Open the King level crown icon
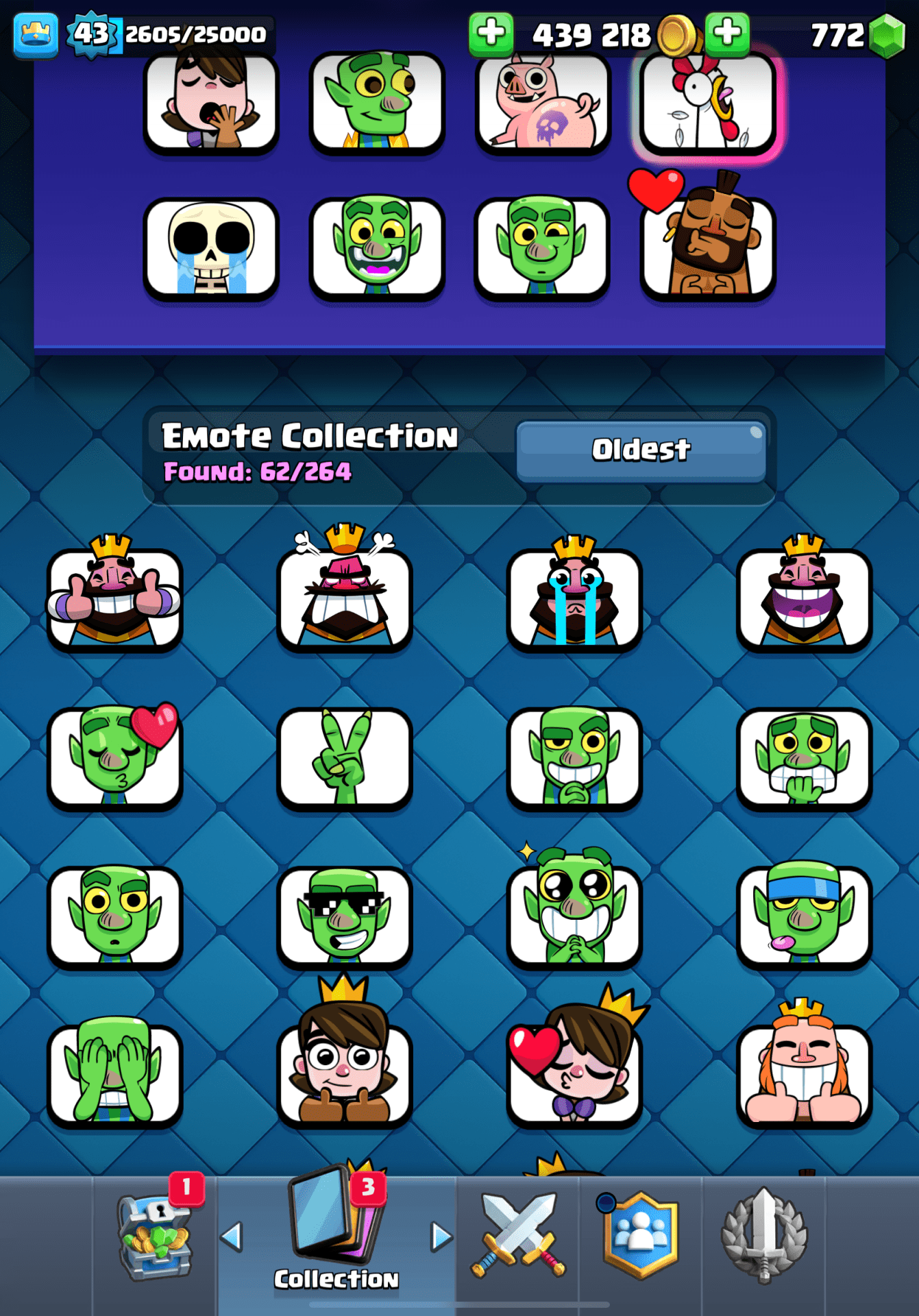 point(36,34)
